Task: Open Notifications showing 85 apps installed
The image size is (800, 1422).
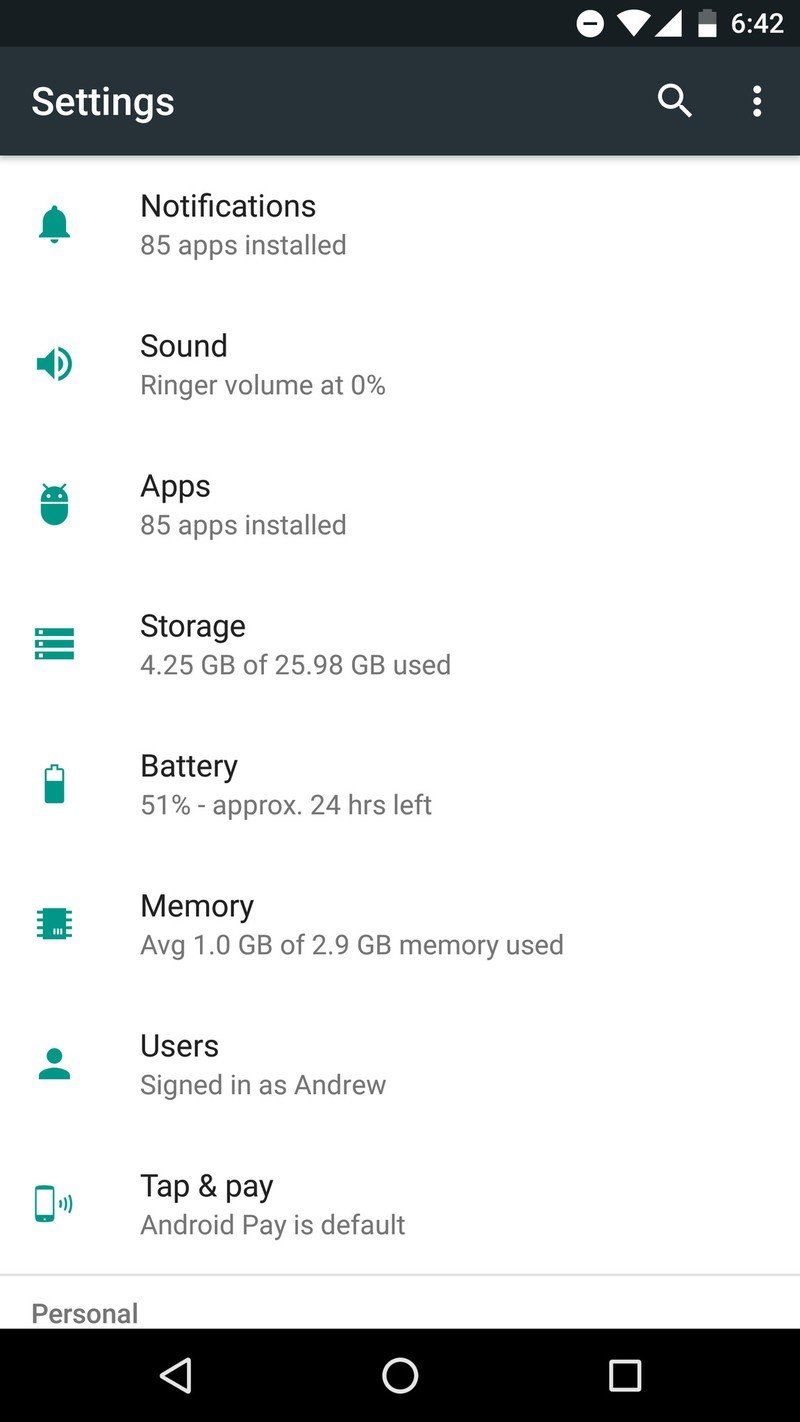Action: point(300,224)
